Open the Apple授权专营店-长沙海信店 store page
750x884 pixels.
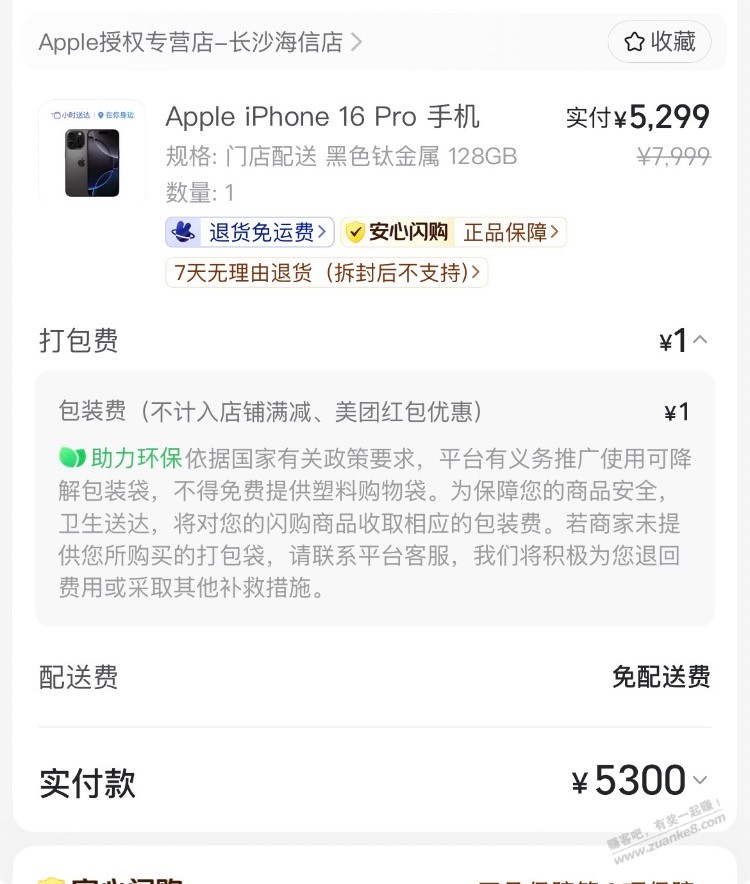pyautogui.click(x=200, y=42)
